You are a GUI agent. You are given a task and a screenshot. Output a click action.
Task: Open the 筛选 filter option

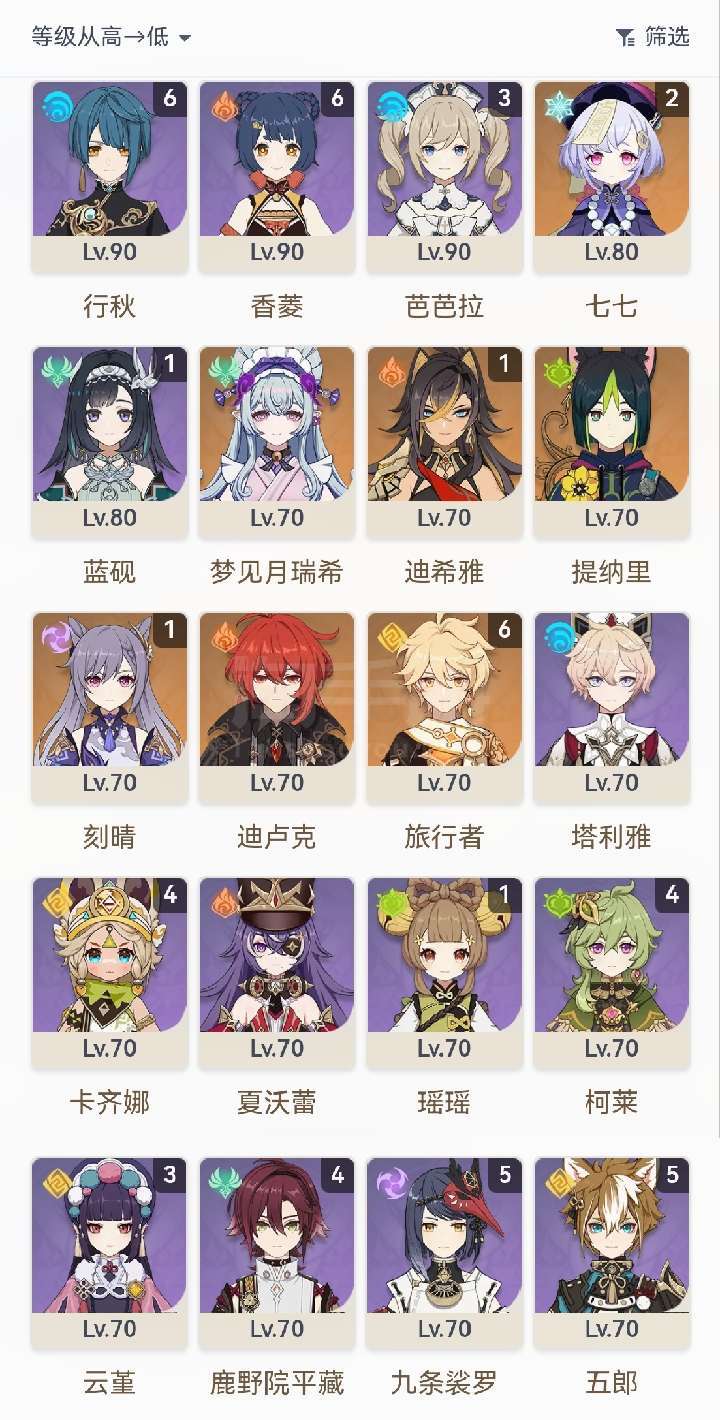point(653,37)
